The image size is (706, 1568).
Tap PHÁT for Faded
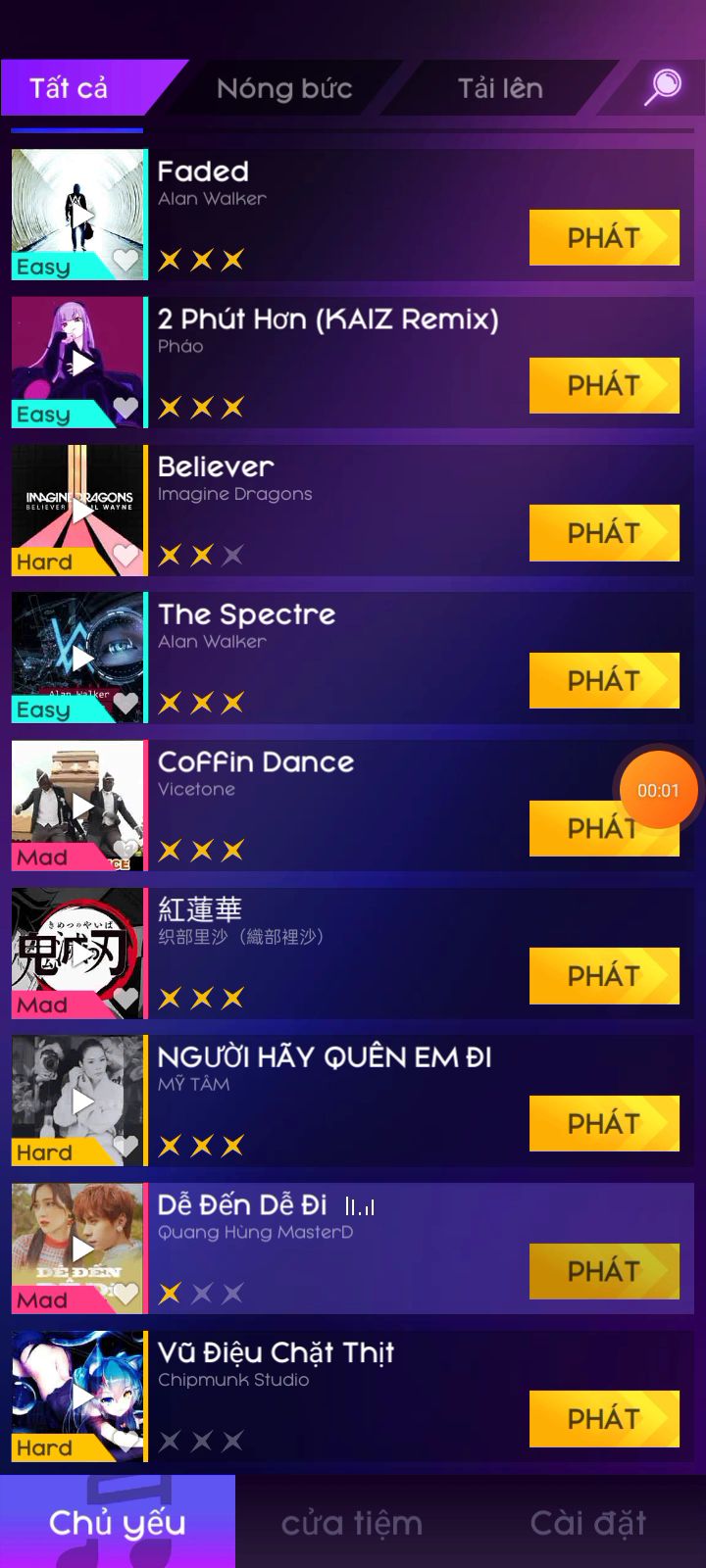coord(604,237)
